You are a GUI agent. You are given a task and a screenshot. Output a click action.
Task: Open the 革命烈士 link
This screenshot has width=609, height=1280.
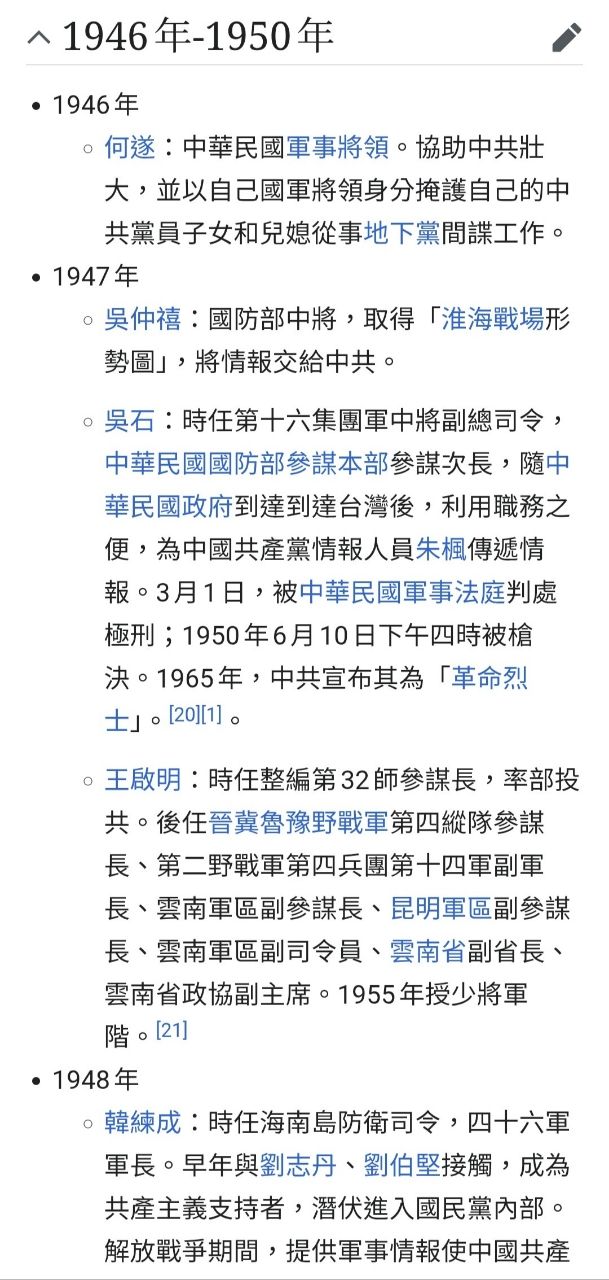489,678
